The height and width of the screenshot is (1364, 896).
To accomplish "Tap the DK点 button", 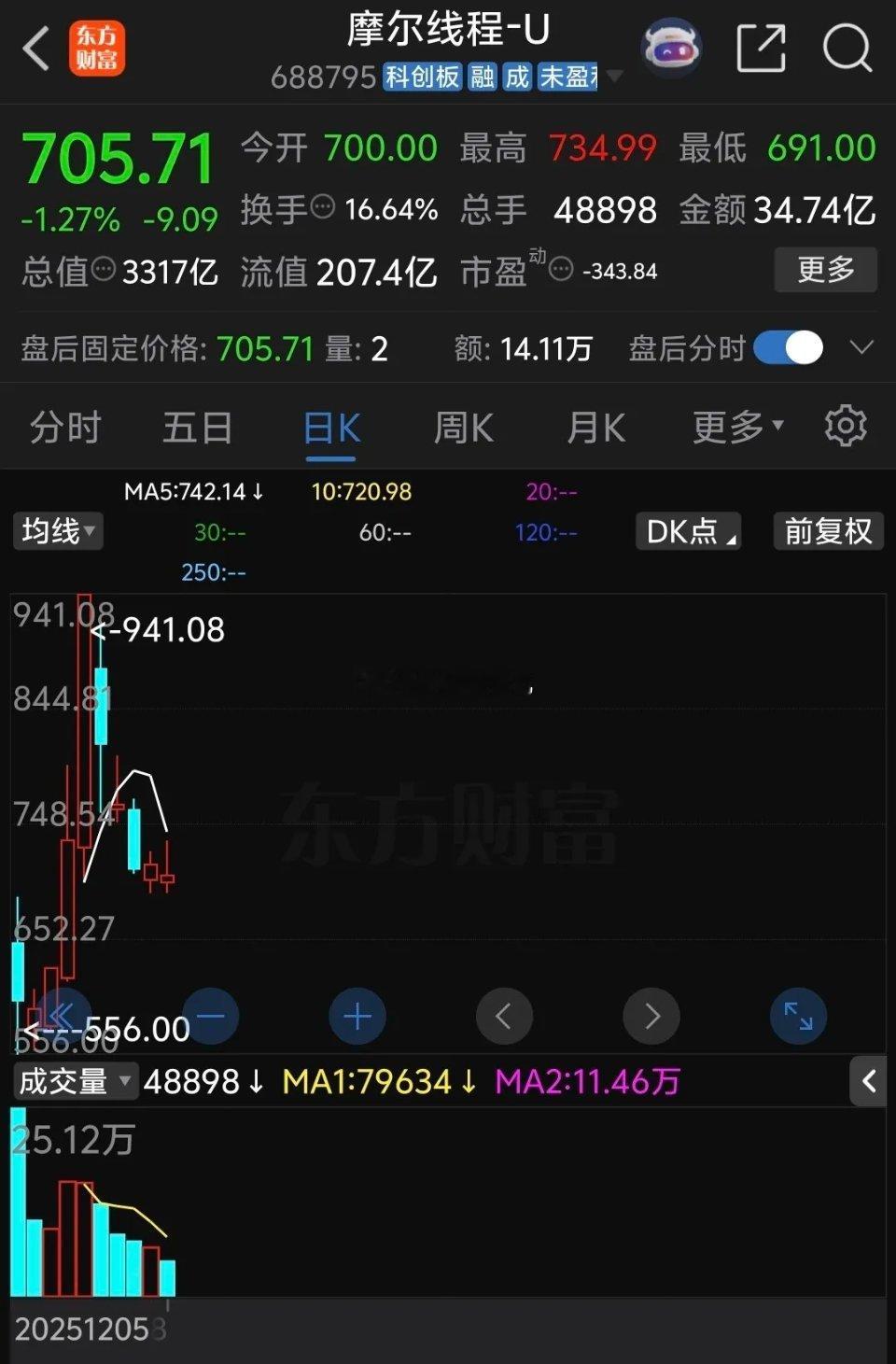I will 689,531.
